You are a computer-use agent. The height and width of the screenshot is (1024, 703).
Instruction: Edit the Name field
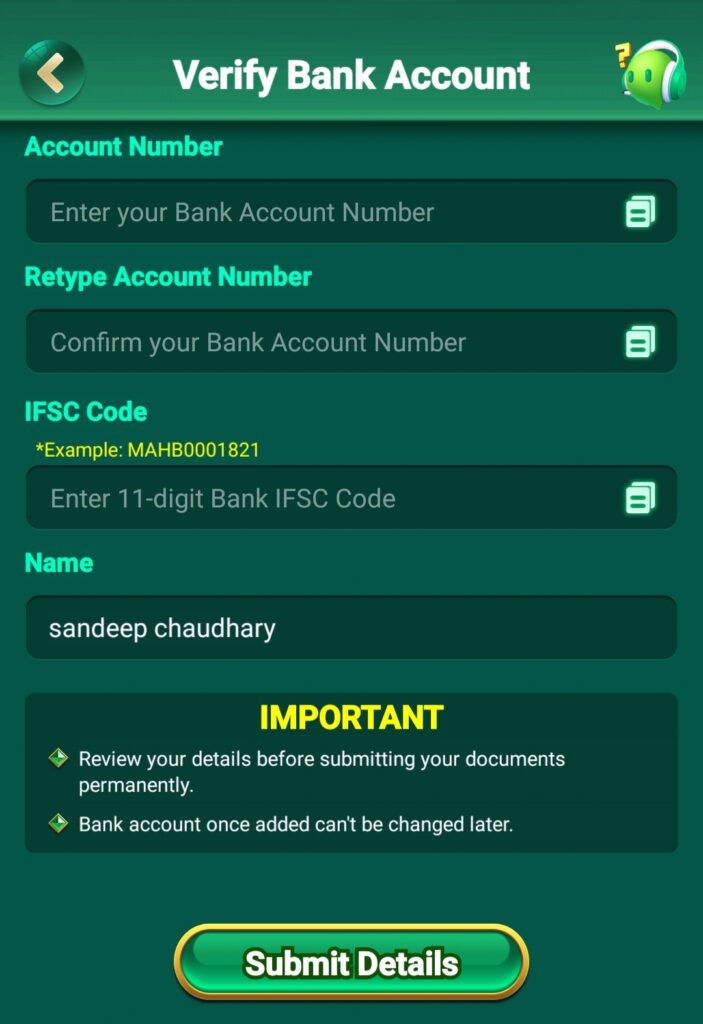tap(350, 628)
